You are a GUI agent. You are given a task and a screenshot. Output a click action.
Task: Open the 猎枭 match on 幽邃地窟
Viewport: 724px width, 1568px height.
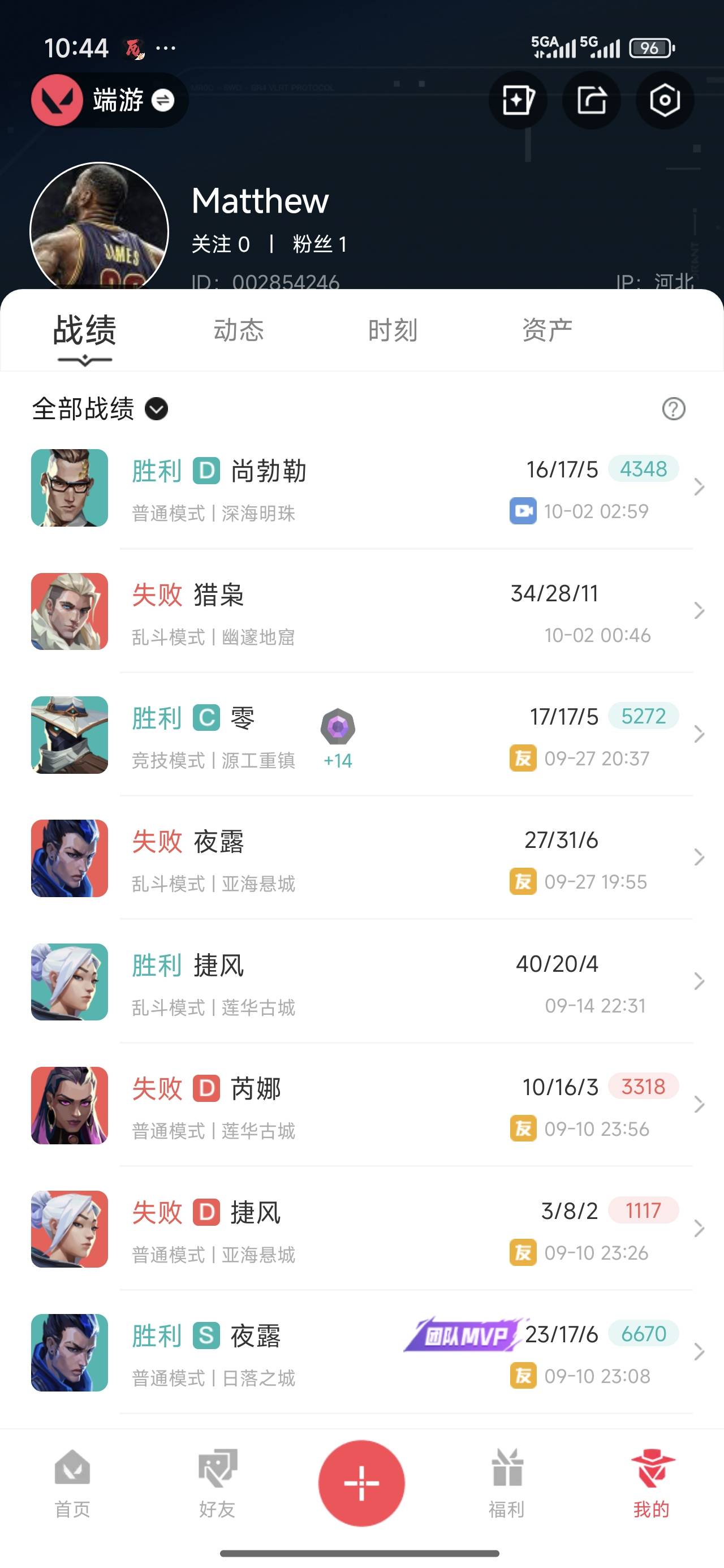[361, 611]
